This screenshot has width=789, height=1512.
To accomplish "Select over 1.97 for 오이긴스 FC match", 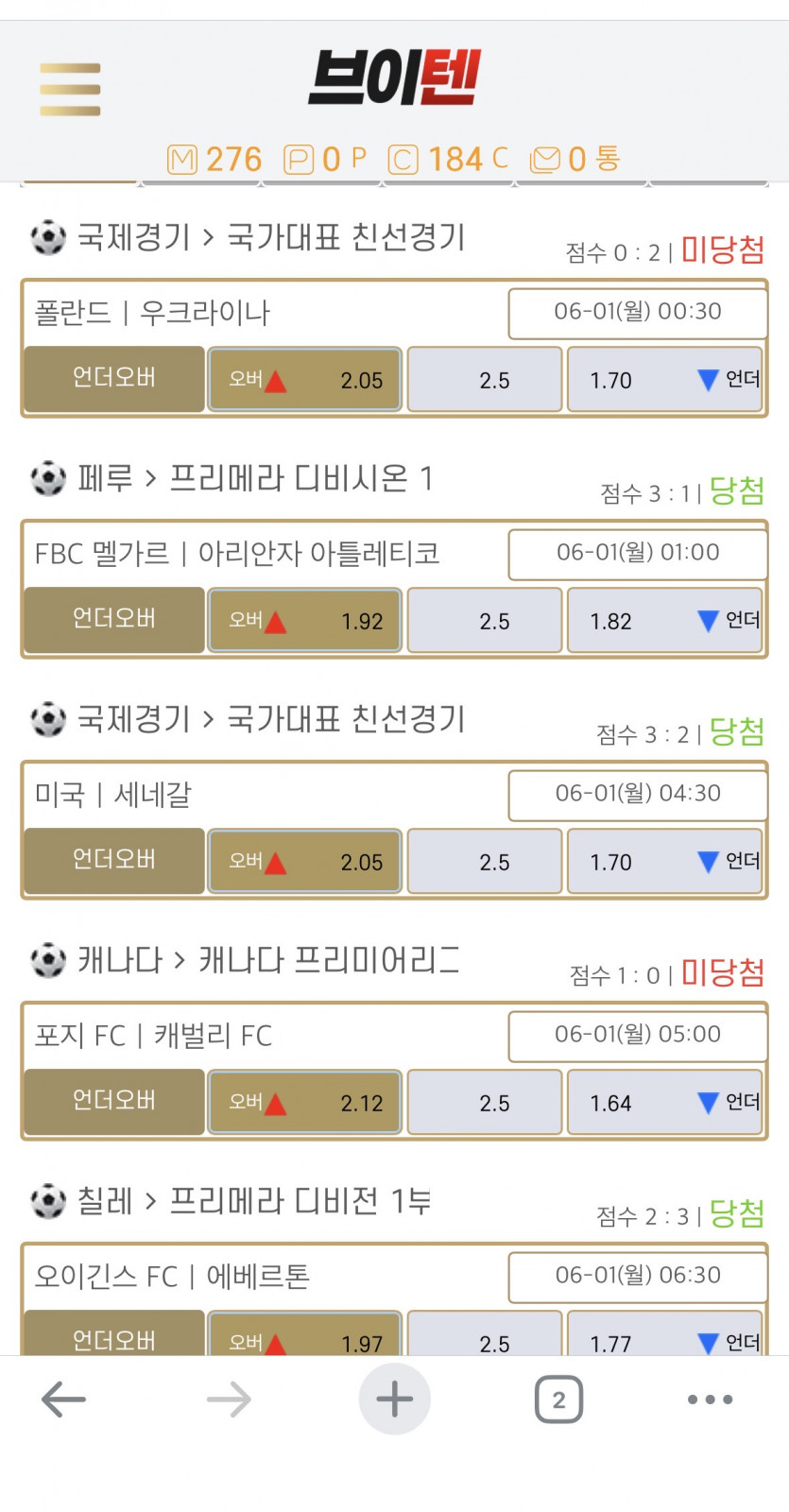I will click(x=305, y=1334).
